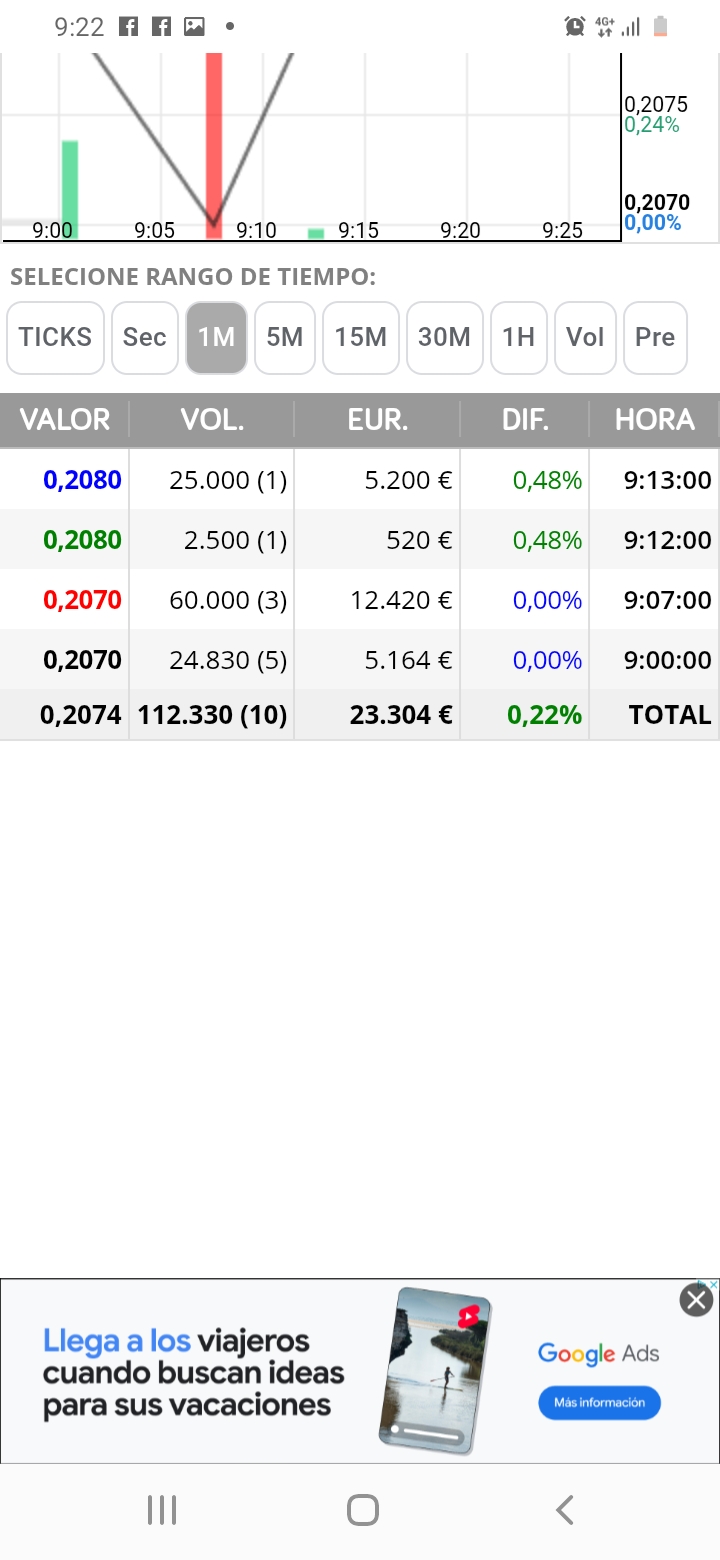Switch to the 1H range
The width and height of the screenshot is (720, 1560).
click(x=519, y=338)
